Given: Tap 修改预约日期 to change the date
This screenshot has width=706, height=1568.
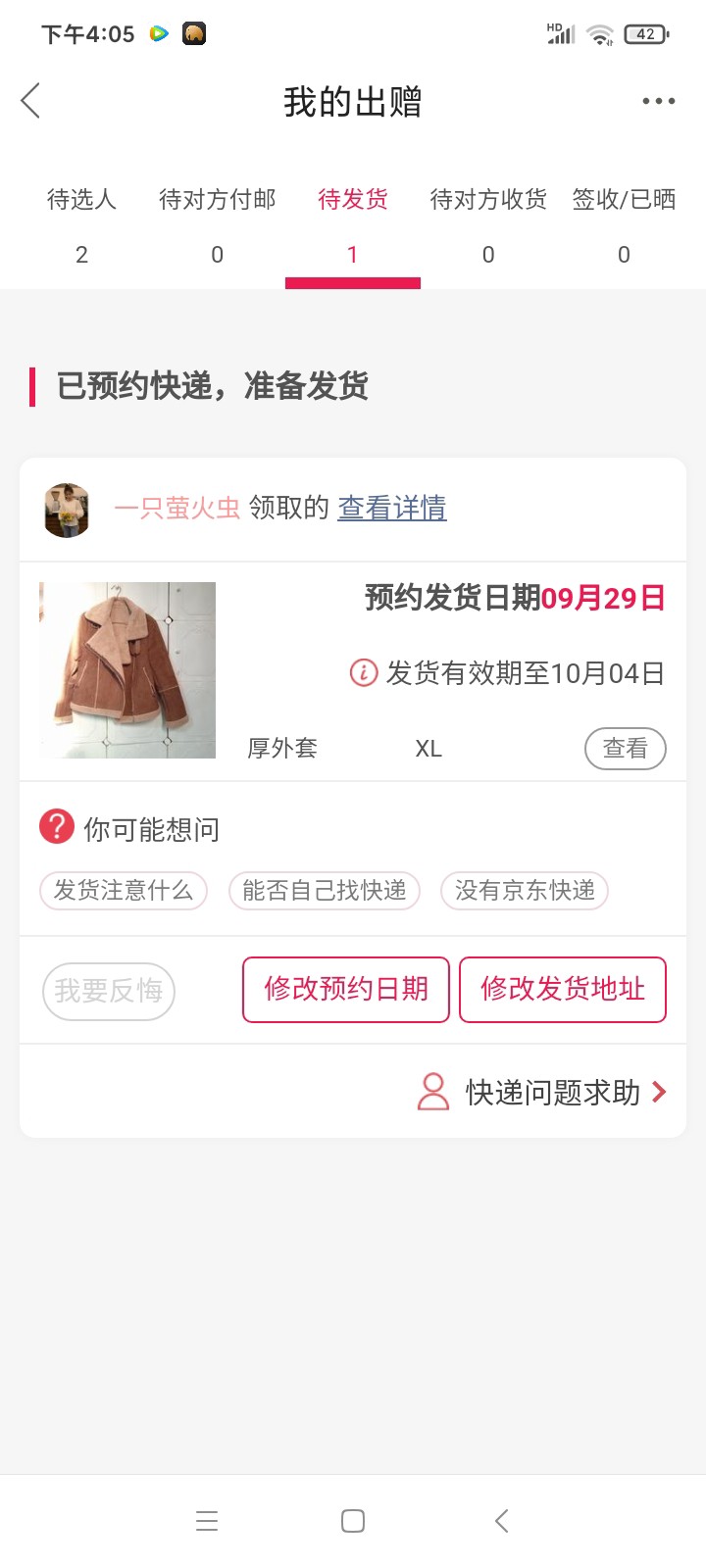Looking at the screenshot, I should 346,990.
